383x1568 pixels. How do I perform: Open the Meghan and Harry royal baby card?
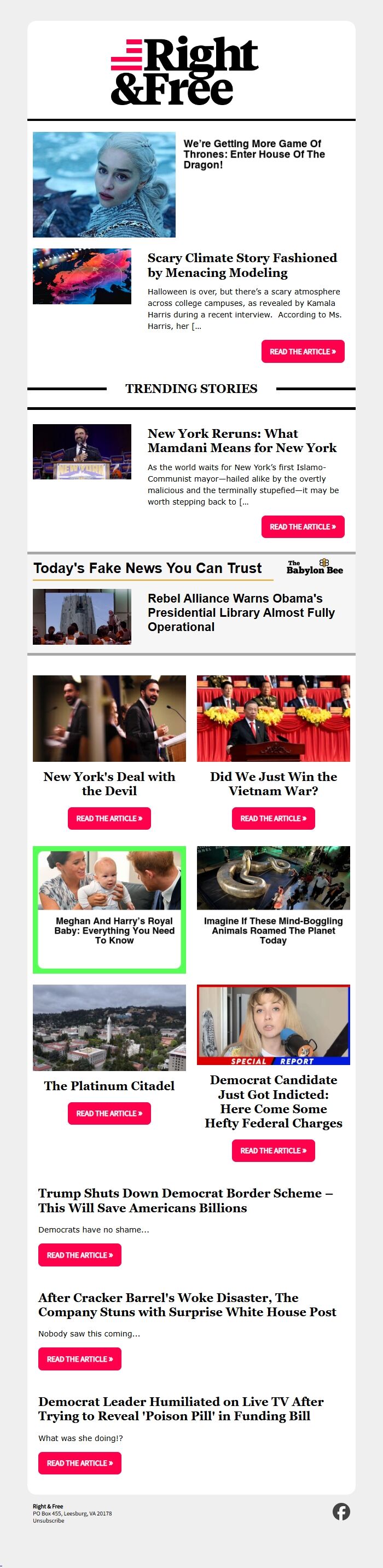coord(109,910)
